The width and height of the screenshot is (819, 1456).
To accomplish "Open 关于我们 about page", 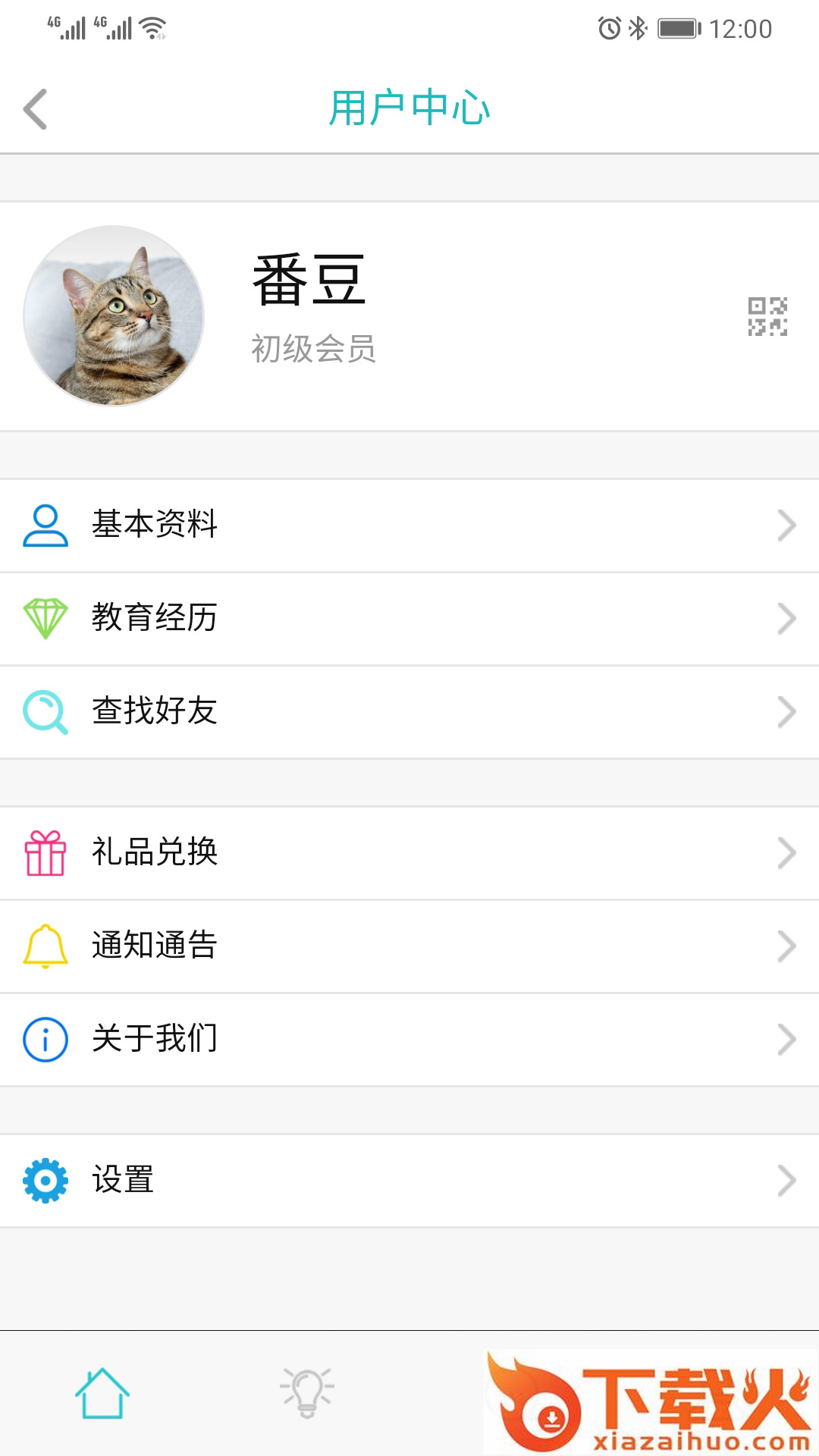I will [x=409, y=1039].
